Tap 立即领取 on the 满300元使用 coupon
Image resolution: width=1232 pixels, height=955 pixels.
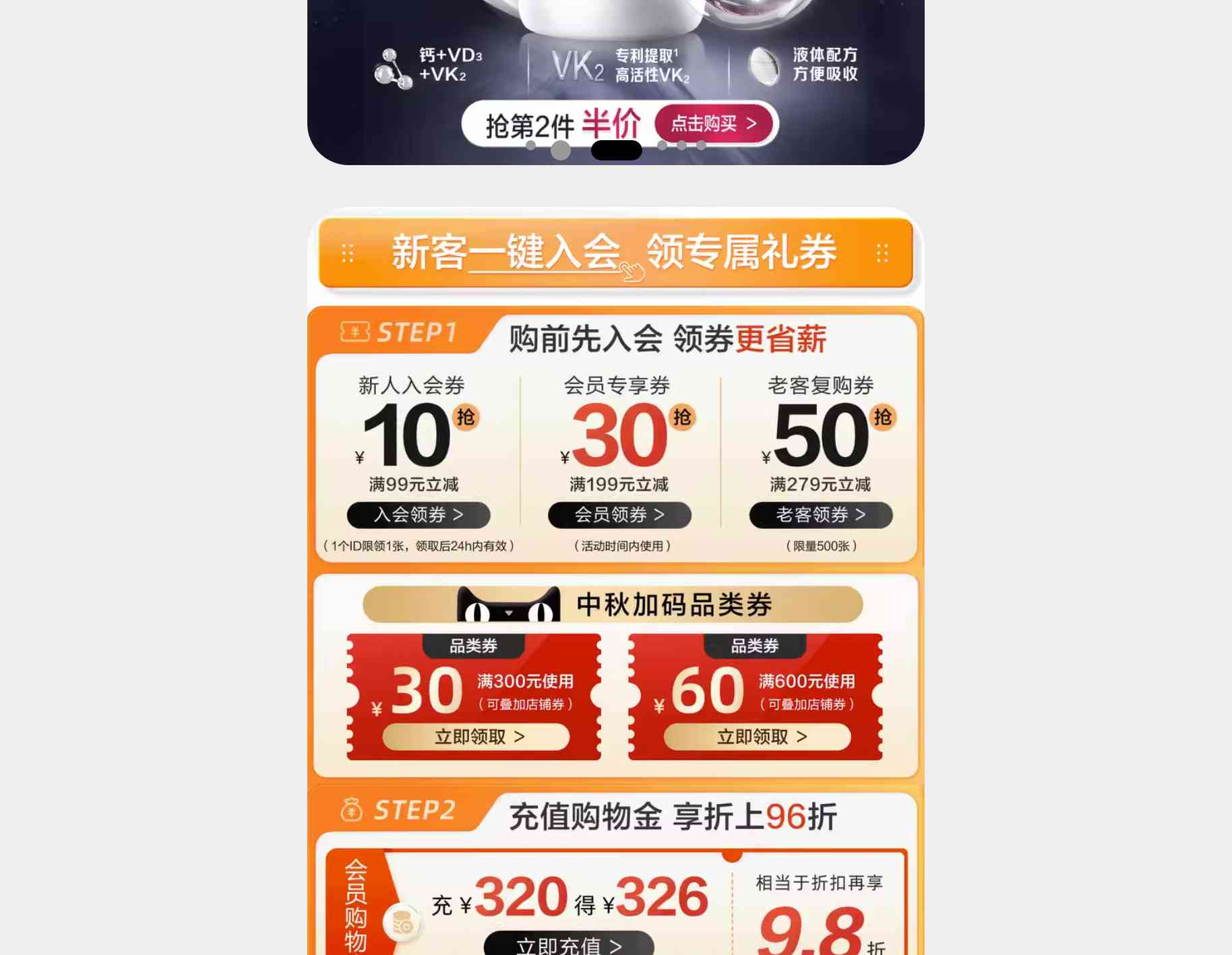(476, 737)
